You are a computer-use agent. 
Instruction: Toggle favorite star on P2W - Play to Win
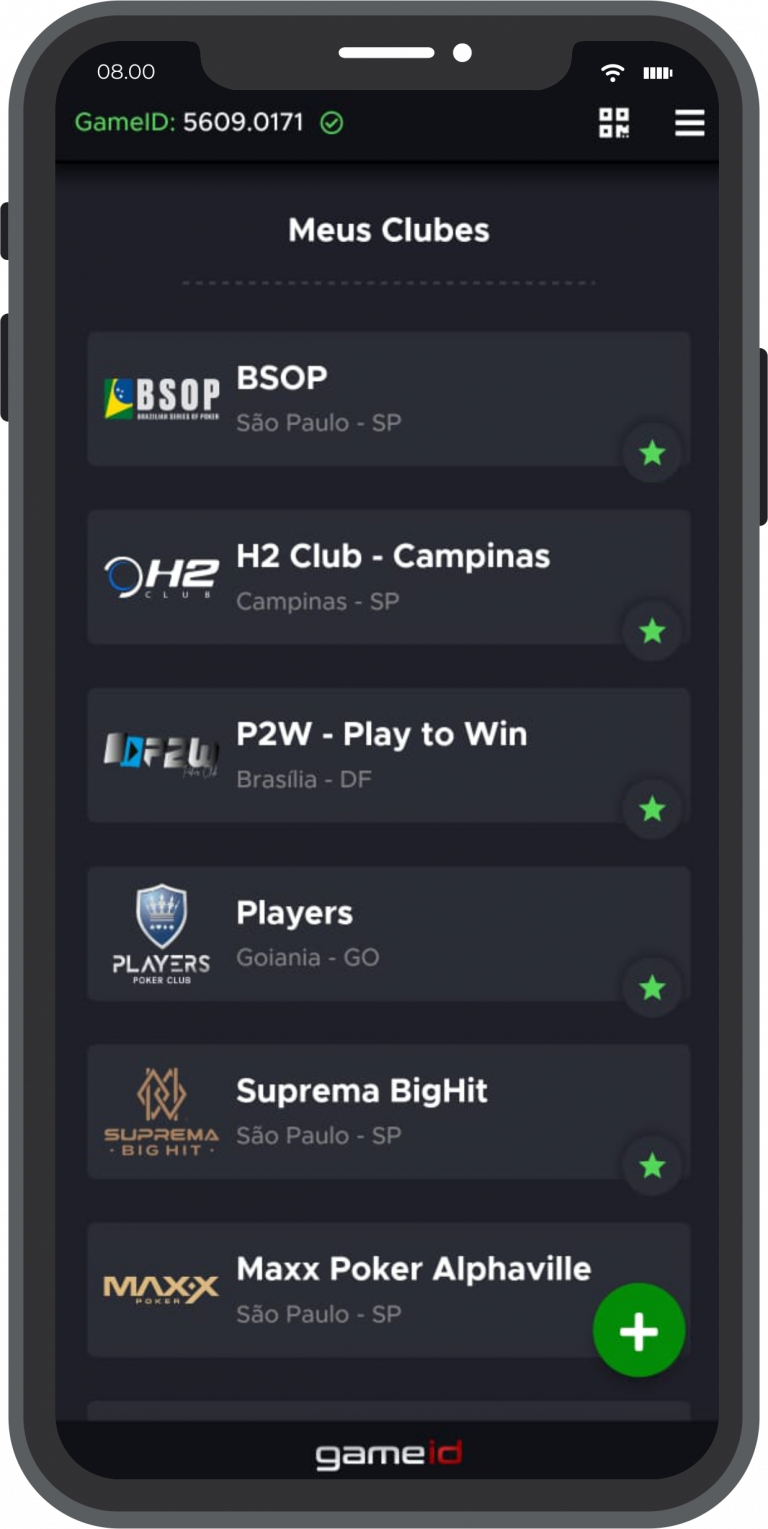[x=652, y=809]
